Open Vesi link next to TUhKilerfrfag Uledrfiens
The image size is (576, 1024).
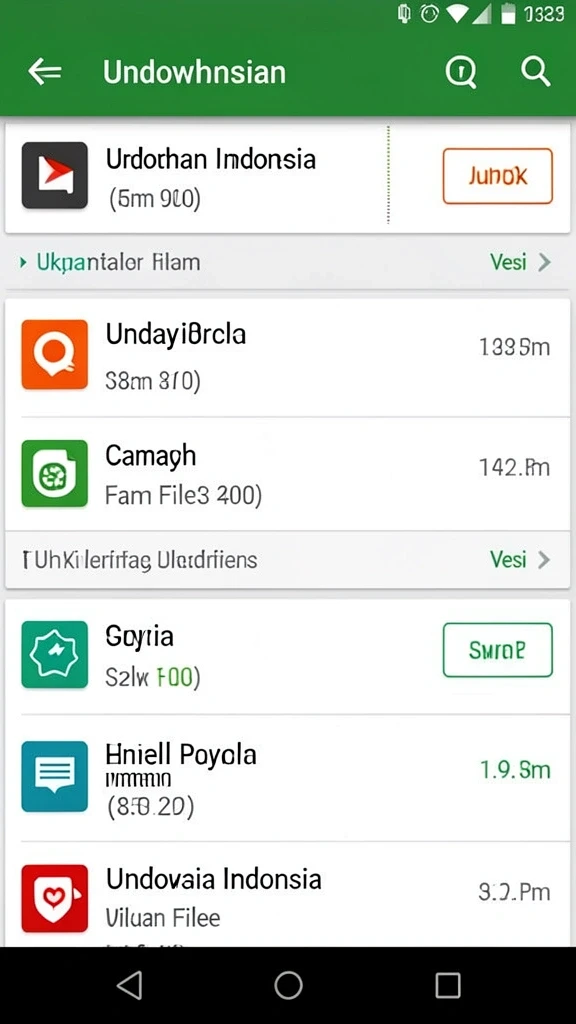pos(520,560)
